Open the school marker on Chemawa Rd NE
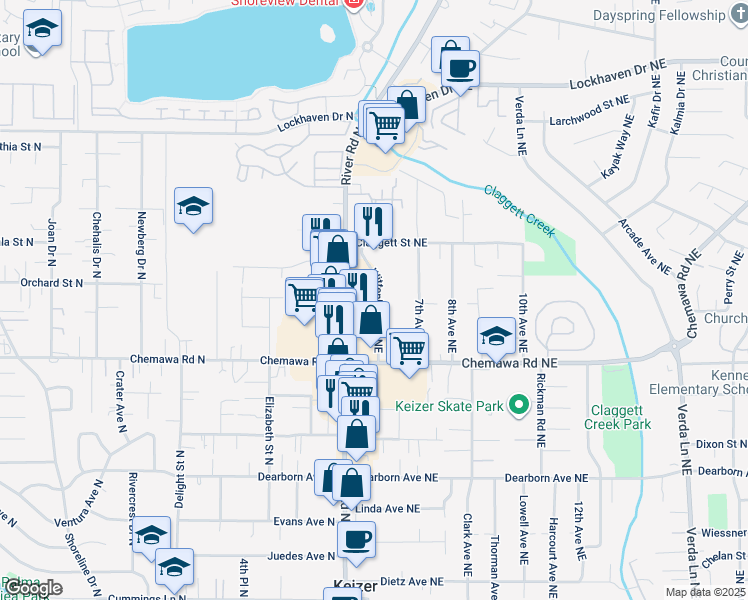Viewport: 748px width, 600px height. click(x=496, y=336)
